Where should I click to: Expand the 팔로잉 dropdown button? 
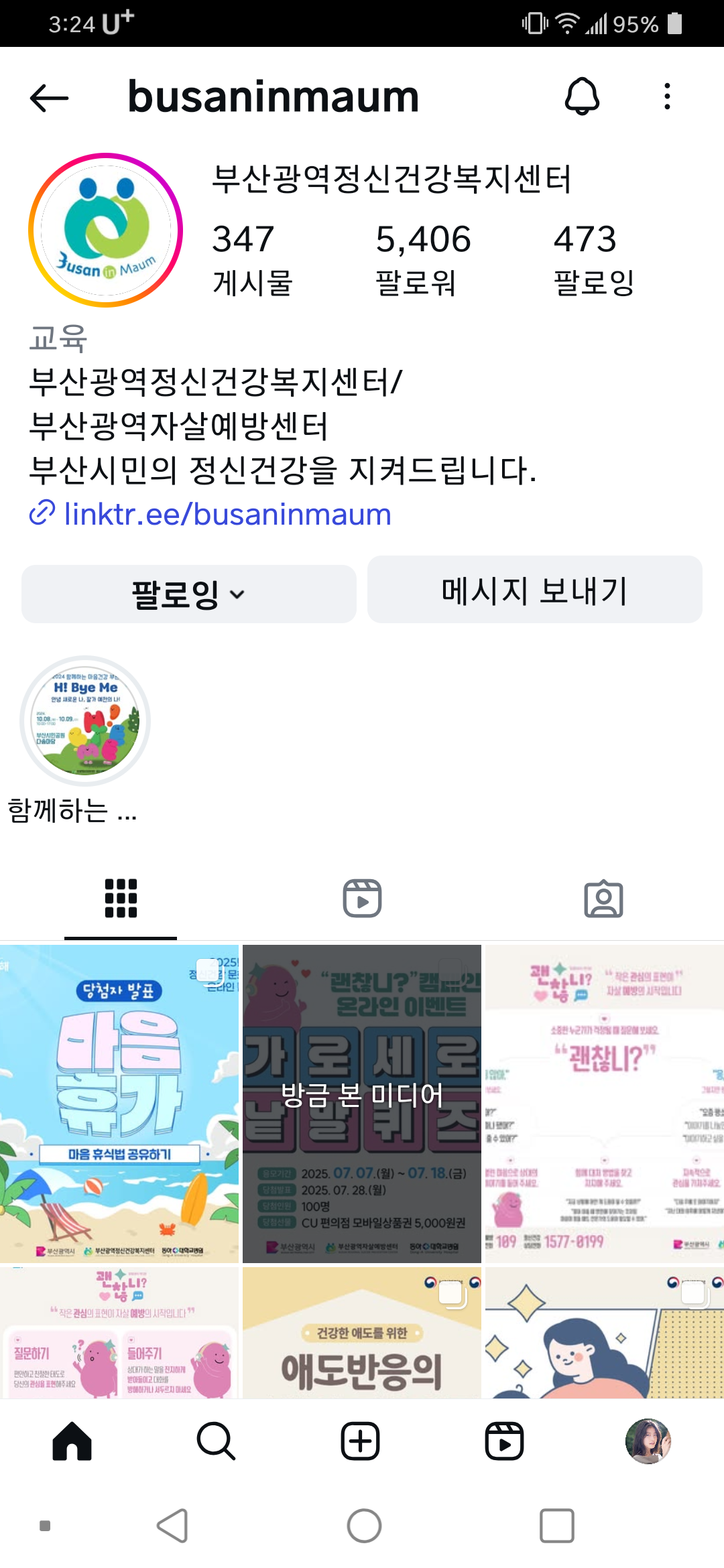tap(188, 594)
